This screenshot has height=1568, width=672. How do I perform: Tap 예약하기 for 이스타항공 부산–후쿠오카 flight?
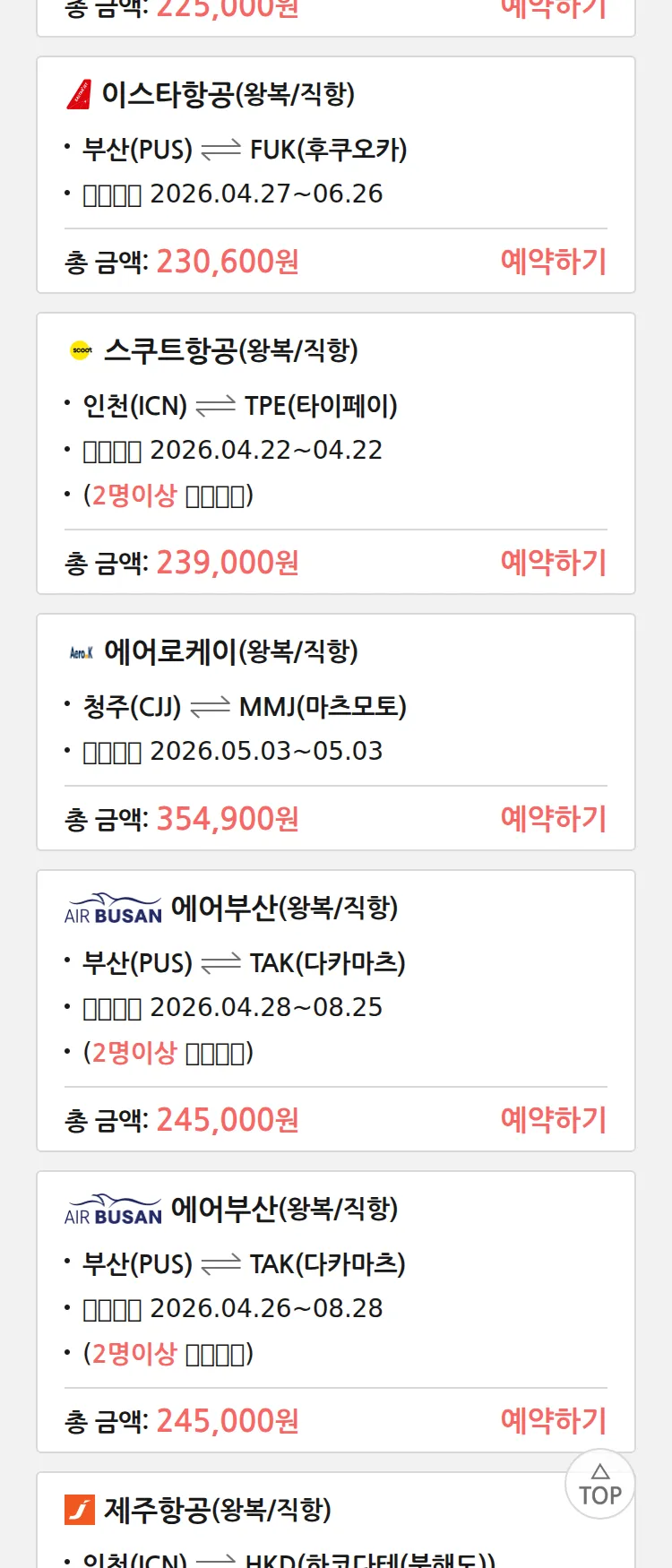553,262
